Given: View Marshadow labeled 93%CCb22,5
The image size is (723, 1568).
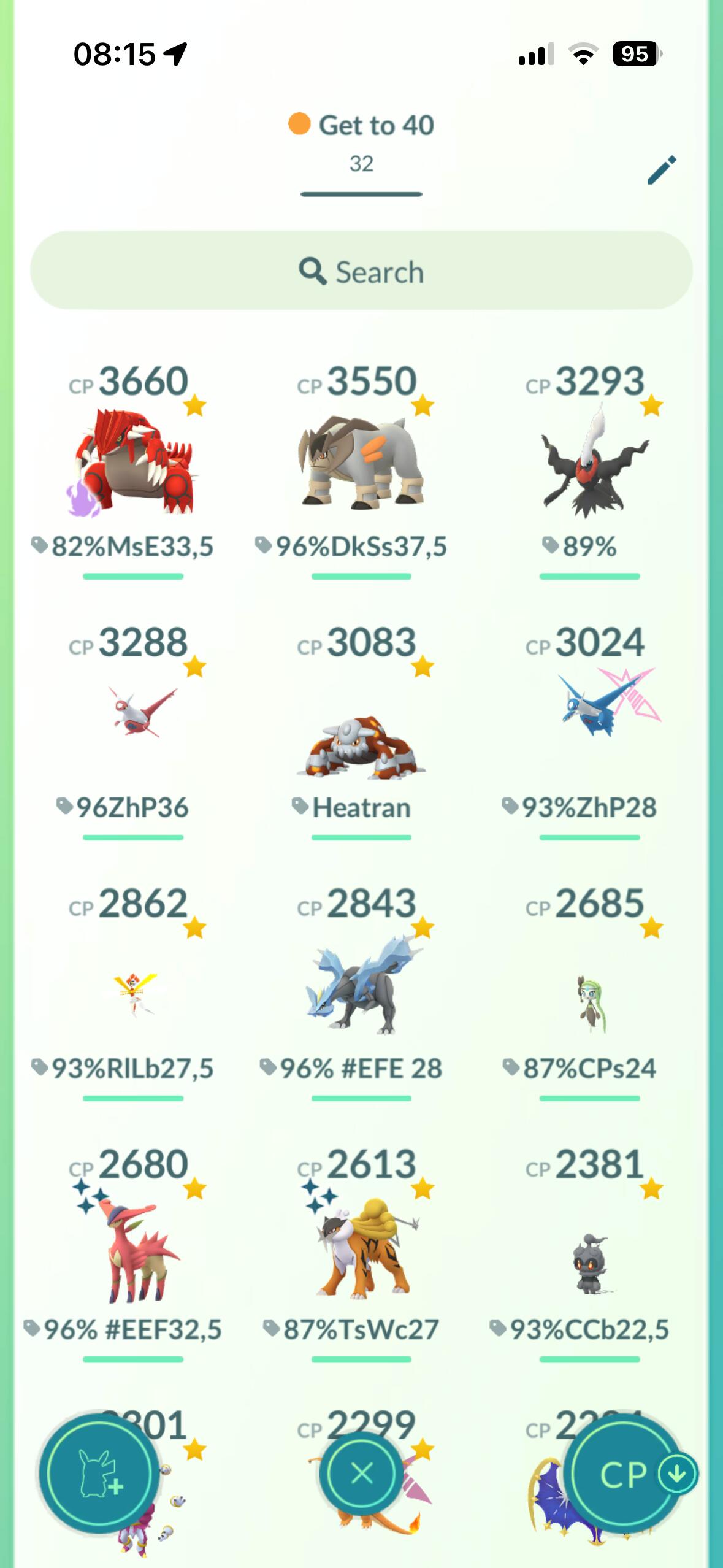Looking at the screenshot, I should coord(590,1264).
